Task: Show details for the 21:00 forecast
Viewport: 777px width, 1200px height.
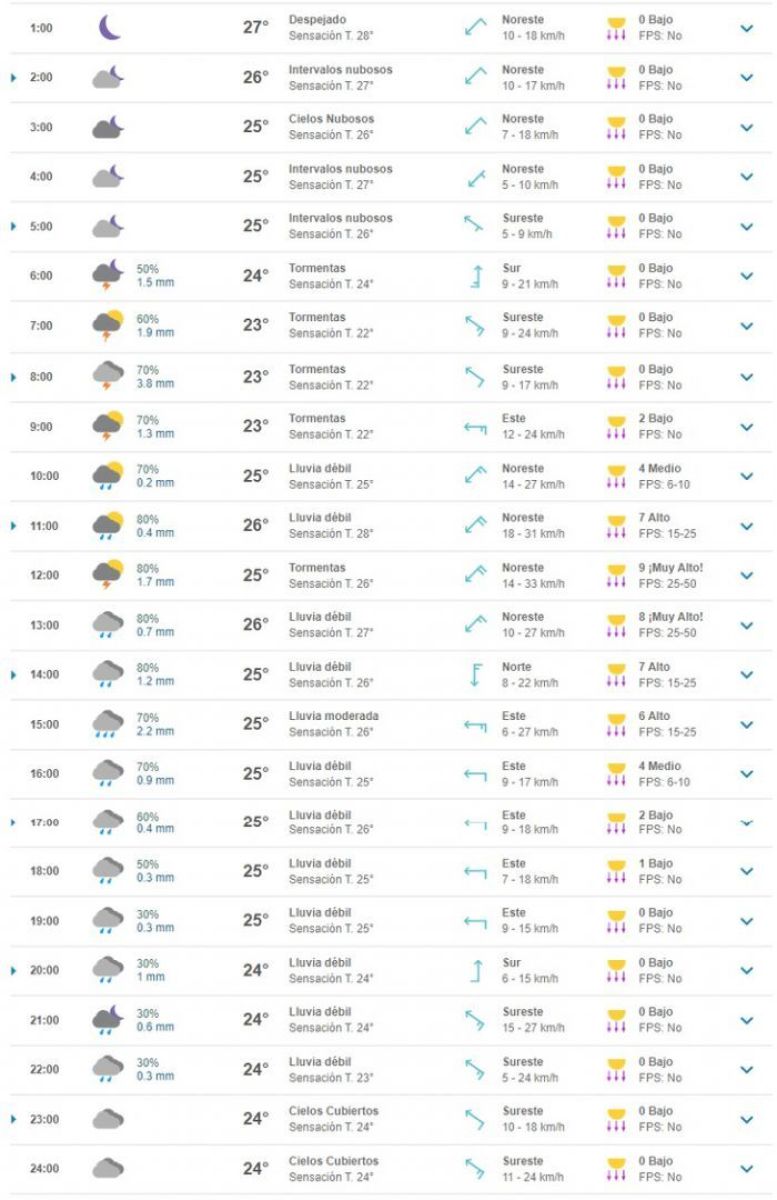Action: [746, 1020]
